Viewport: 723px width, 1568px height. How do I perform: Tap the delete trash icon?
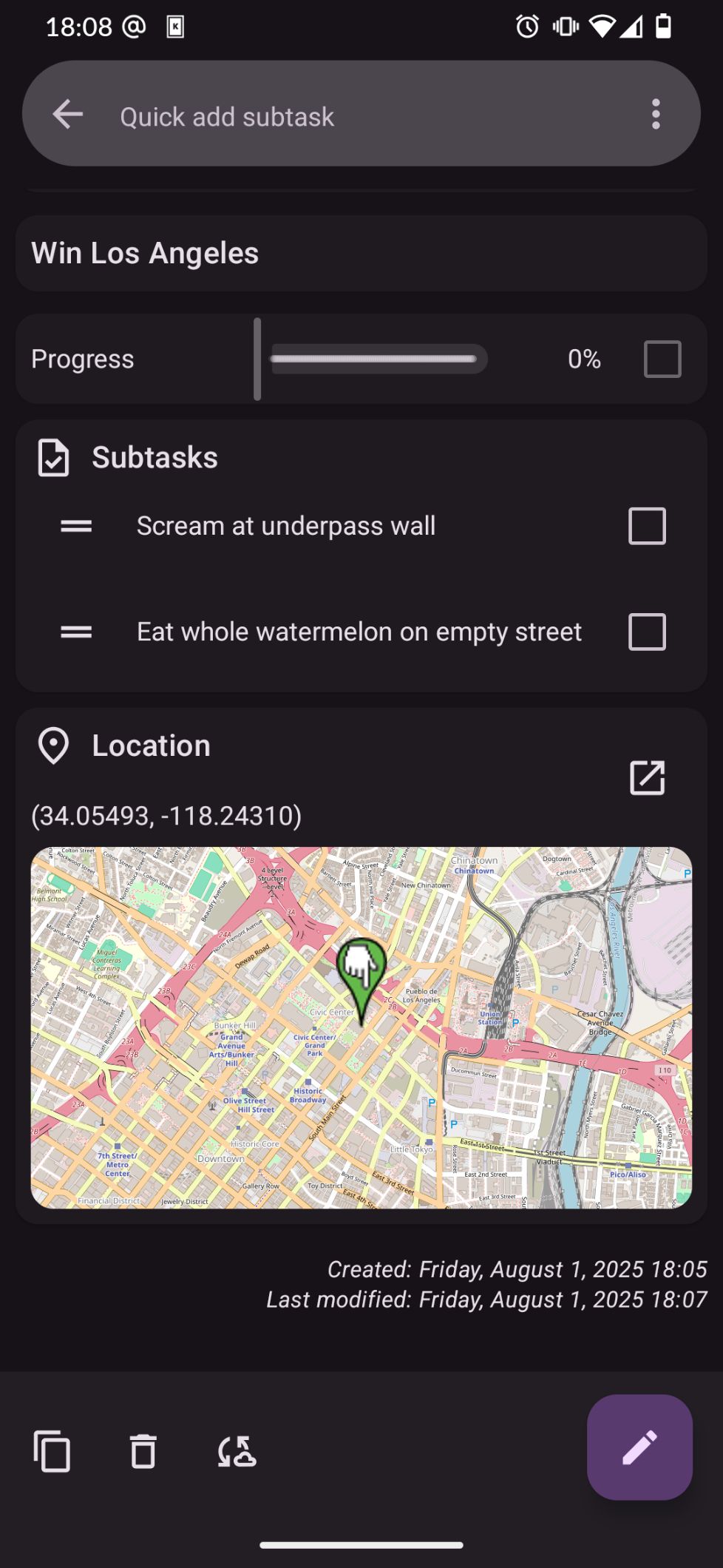click(143, 1452)
